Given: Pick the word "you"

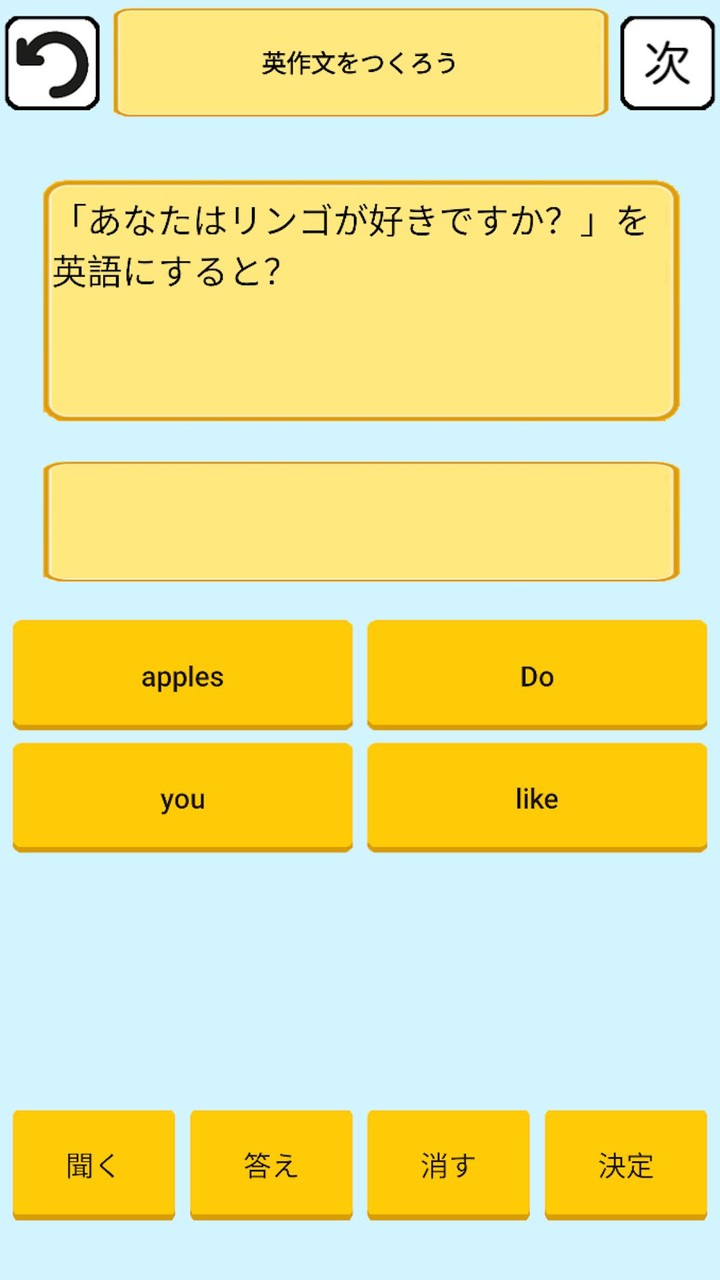Looking at the screenshot, I should pyautogui.click(x=182, y=797).
